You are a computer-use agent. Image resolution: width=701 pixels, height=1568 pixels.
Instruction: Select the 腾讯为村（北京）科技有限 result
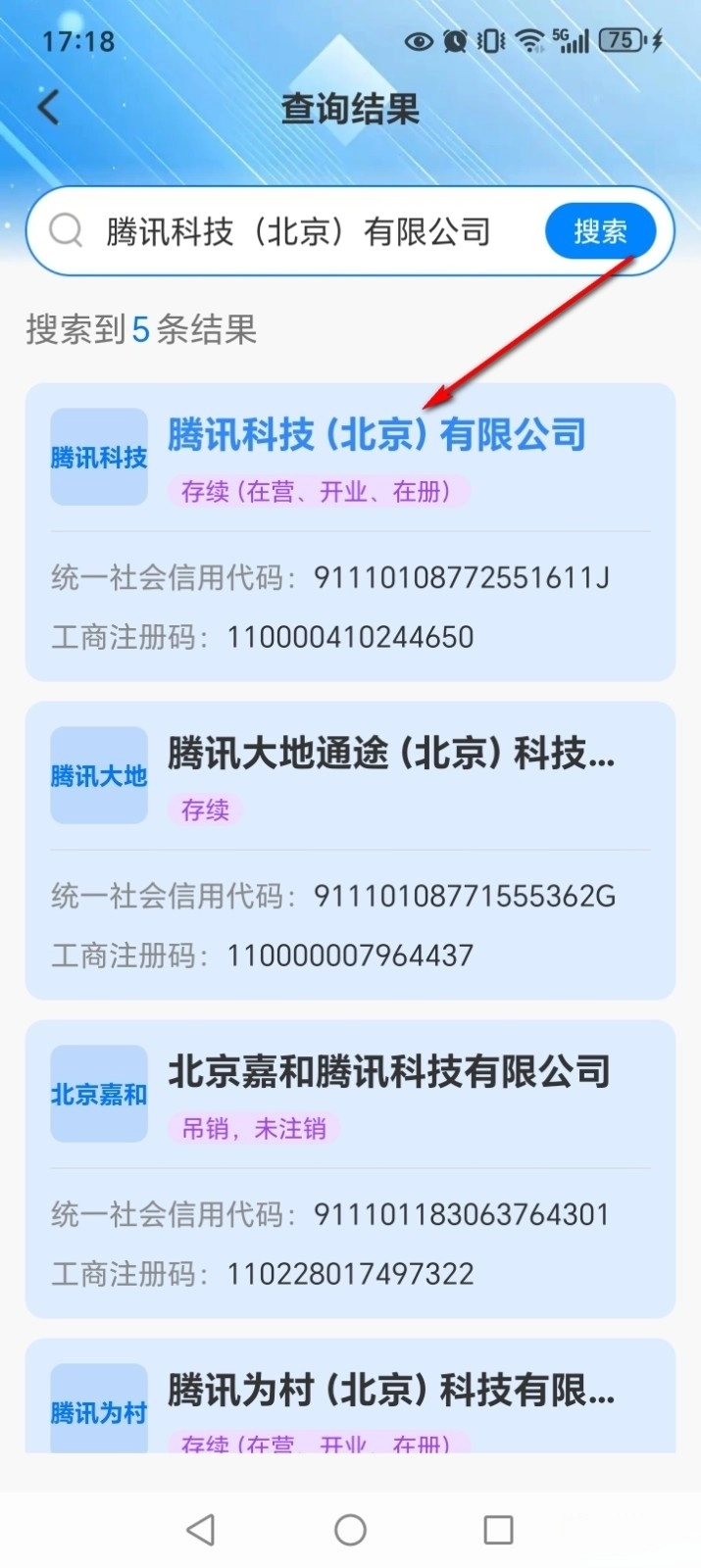[x=390, y=1391]
